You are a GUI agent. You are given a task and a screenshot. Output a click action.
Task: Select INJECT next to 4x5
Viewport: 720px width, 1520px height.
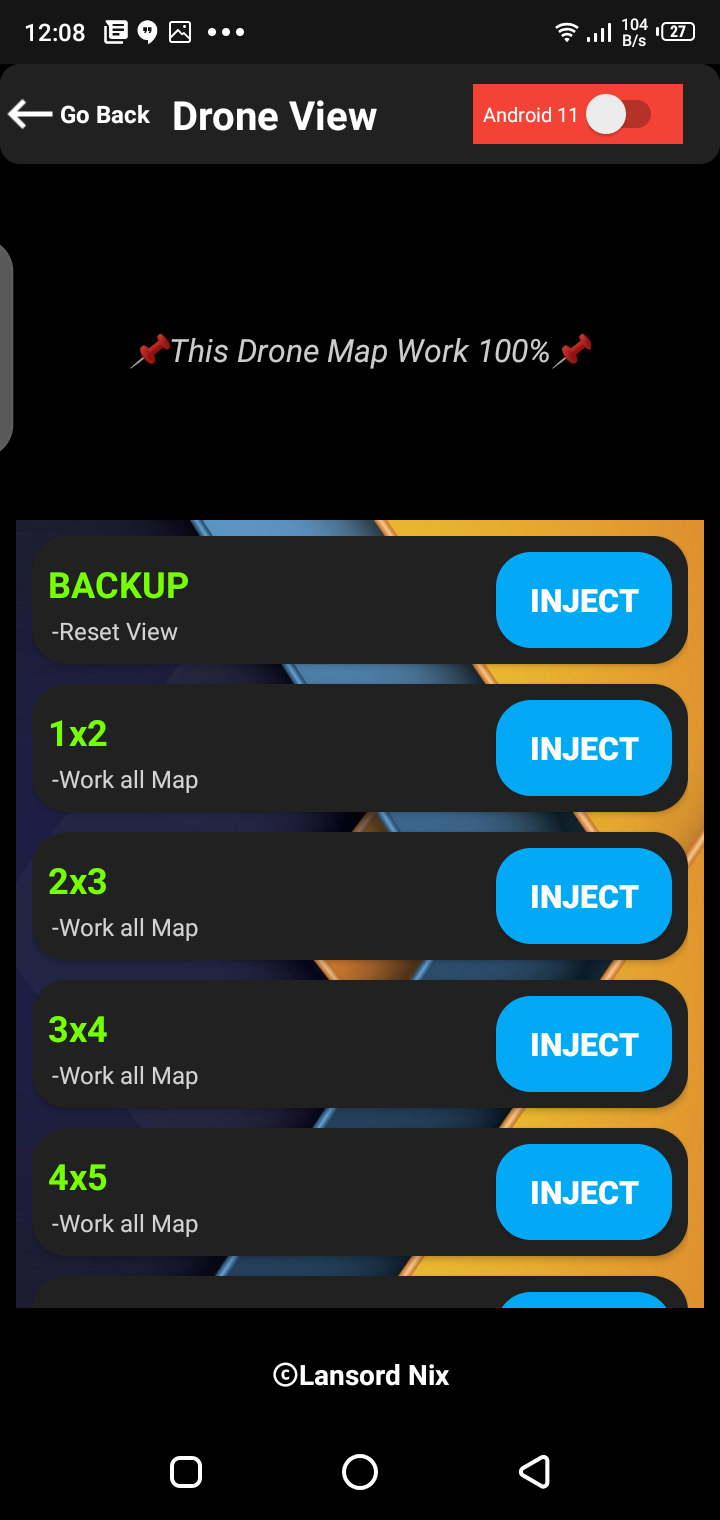pyautogui.click(x=584, y=1192)
